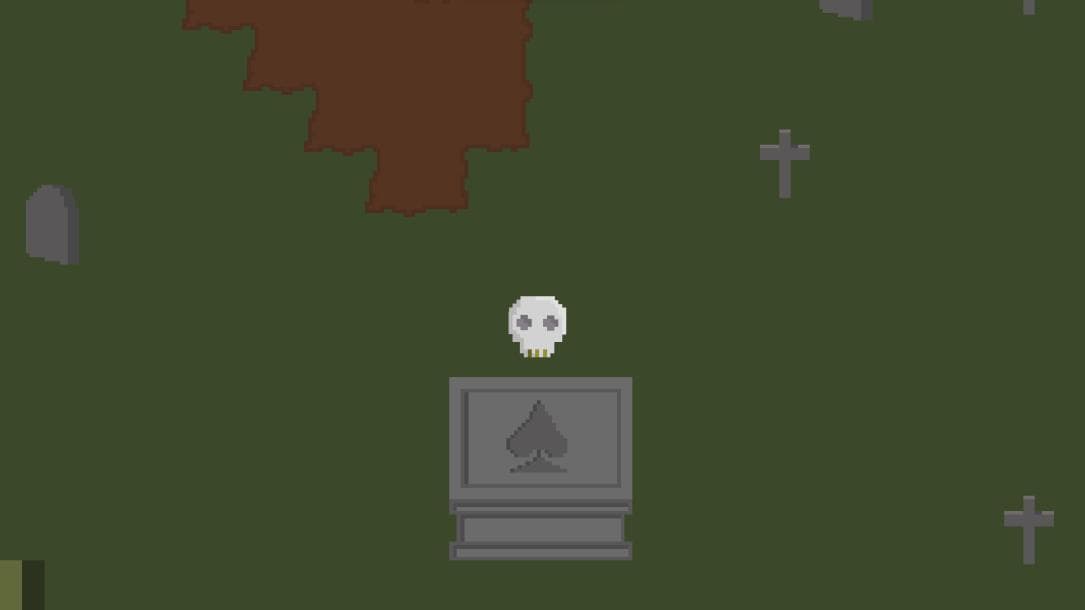Select the white skull character
The image size is (1085, 610).
pos(538,326)
